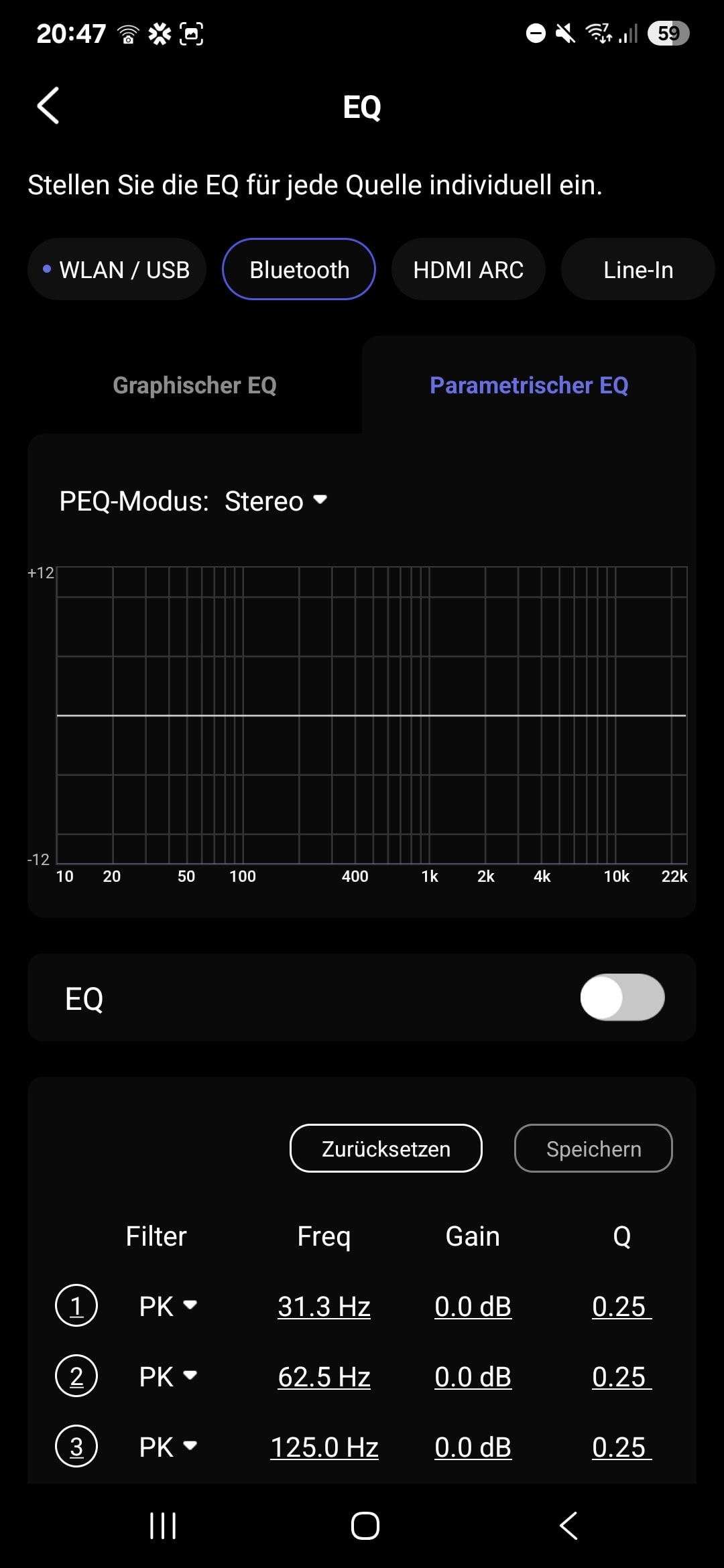Screen dimensions: 724x1568
Task: Open filter type dropdown for filter 1
Action: tap(168, 1306)
